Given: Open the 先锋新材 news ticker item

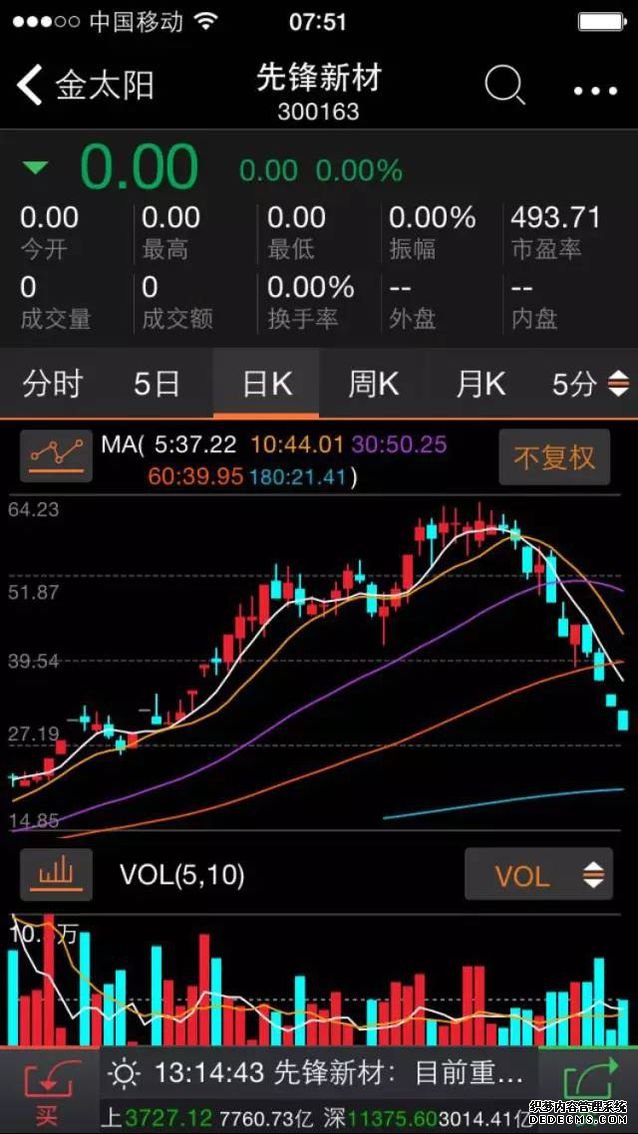Looking at the screenshot, I should point(320,1075).
